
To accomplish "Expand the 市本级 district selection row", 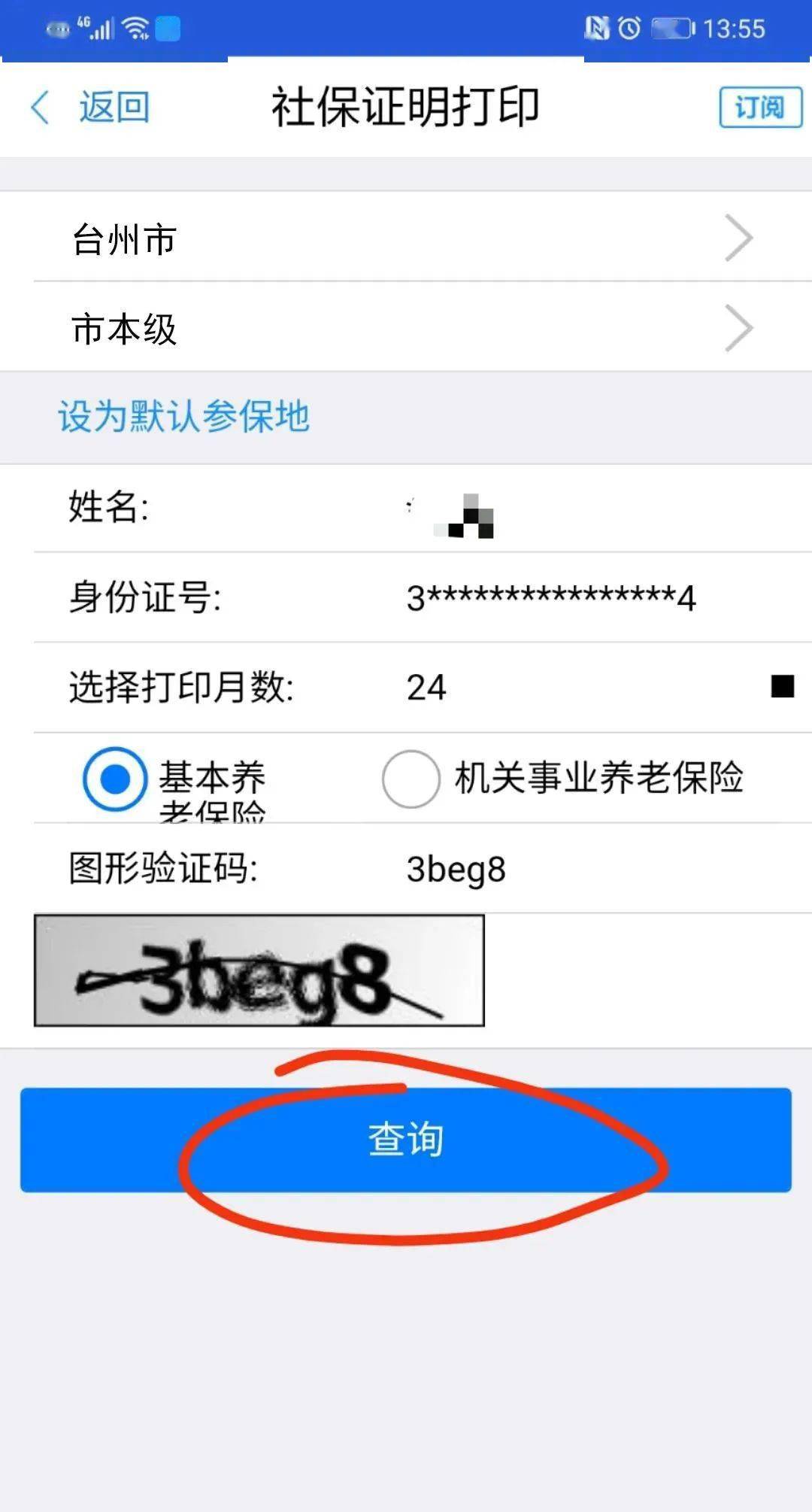I will 406,329.
